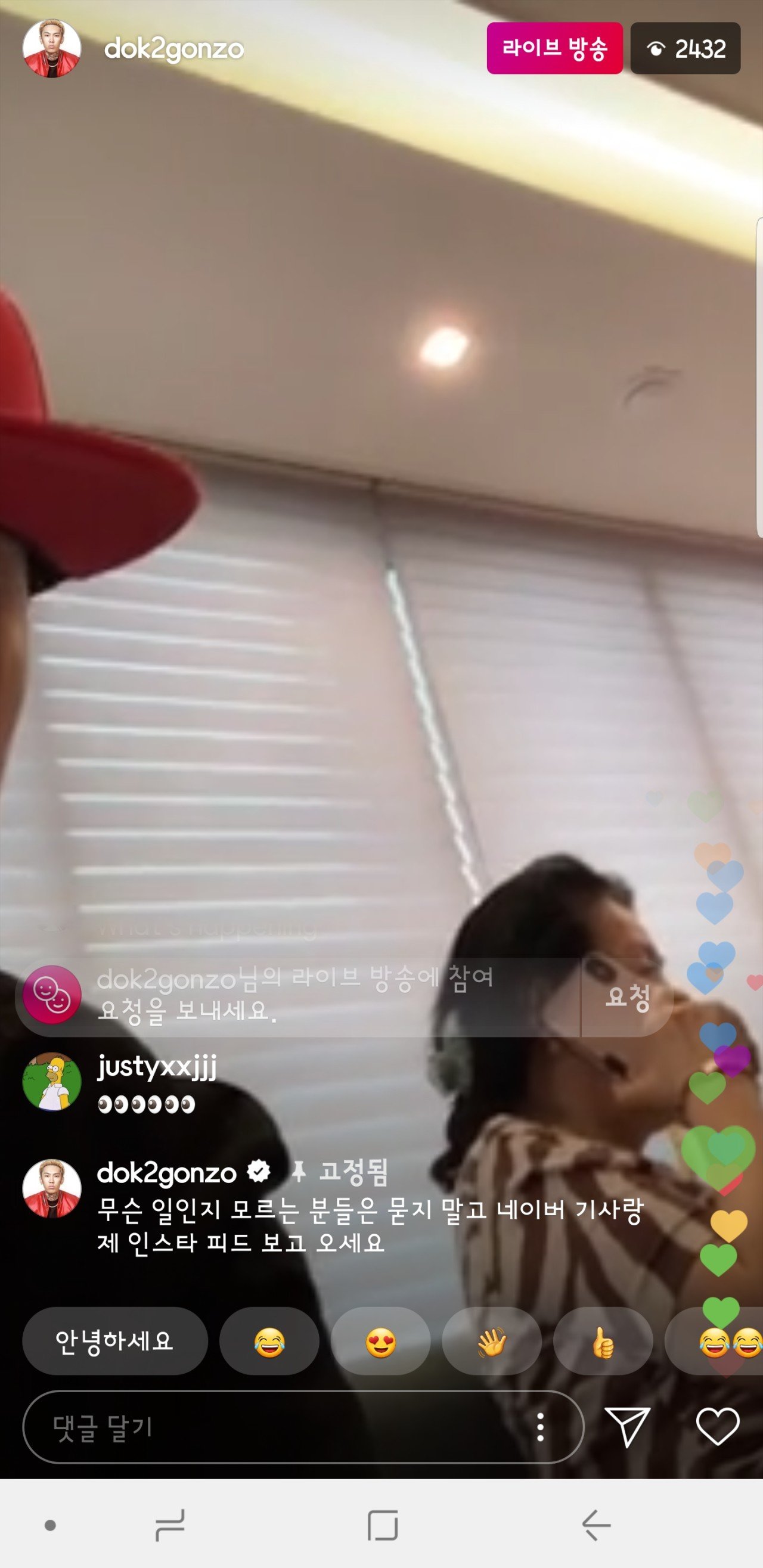This screenshot has width=763, height=1568.
Task: Send the 안녕하세요 quick reply
Action: click(114, 1341)
